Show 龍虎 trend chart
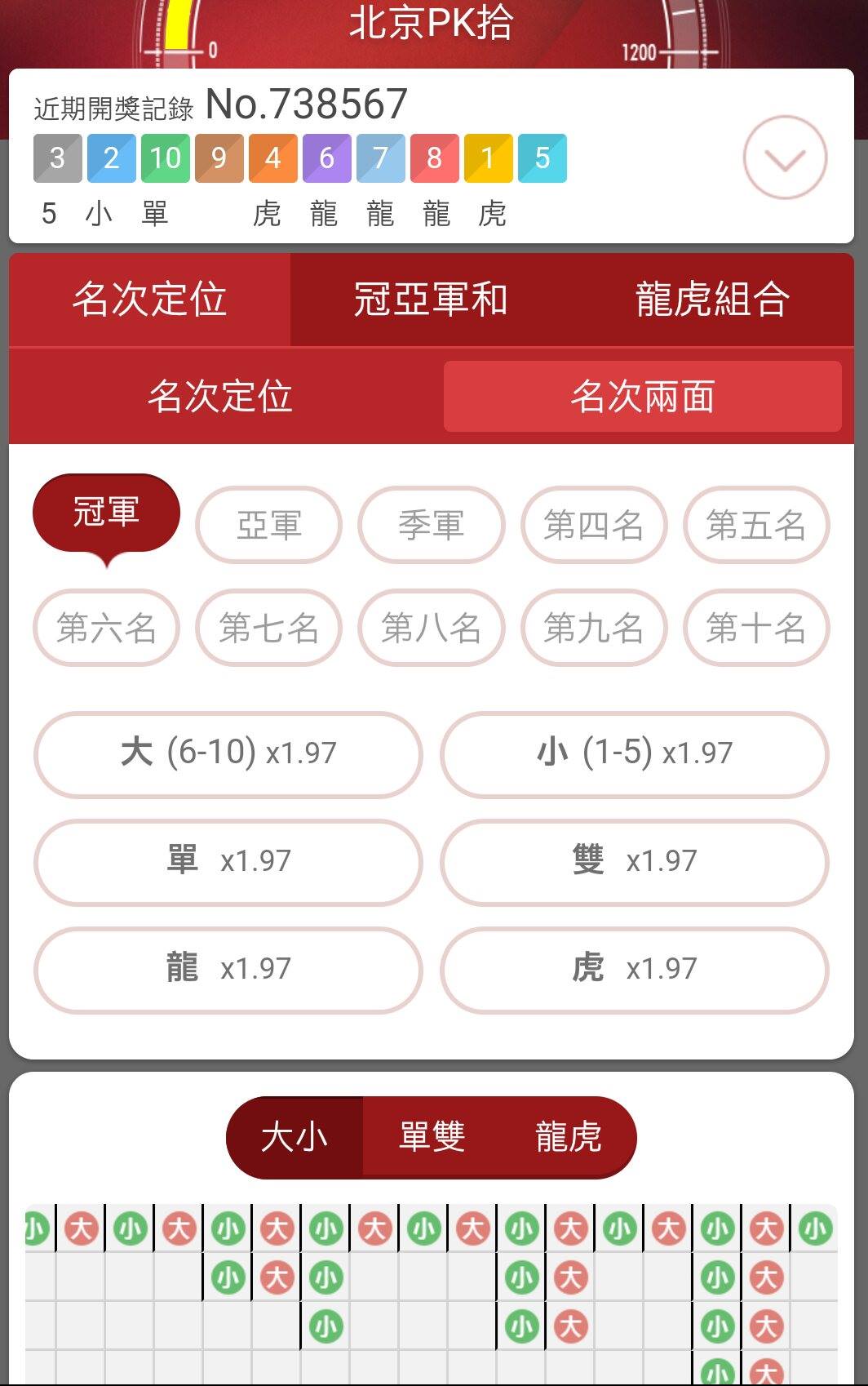The image size is (868, 1386). [568, 1137]
